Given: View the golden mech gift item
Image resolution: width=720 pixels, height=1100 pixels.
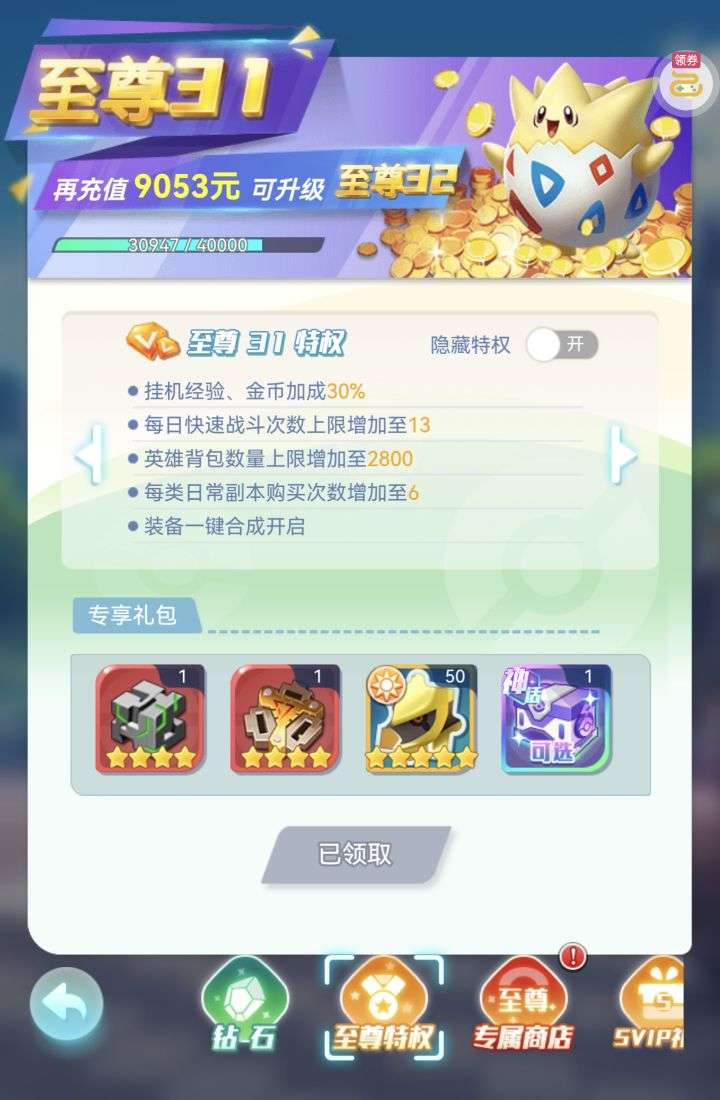Looking at the screenshot, I should (285, 719).
